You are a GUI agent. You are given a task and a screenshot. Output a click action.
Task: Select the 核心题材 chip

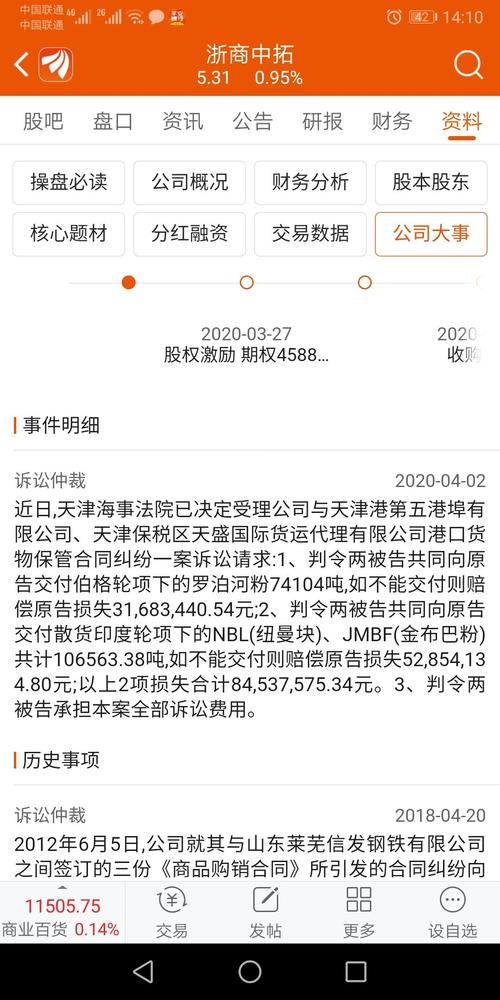(69, 234)
